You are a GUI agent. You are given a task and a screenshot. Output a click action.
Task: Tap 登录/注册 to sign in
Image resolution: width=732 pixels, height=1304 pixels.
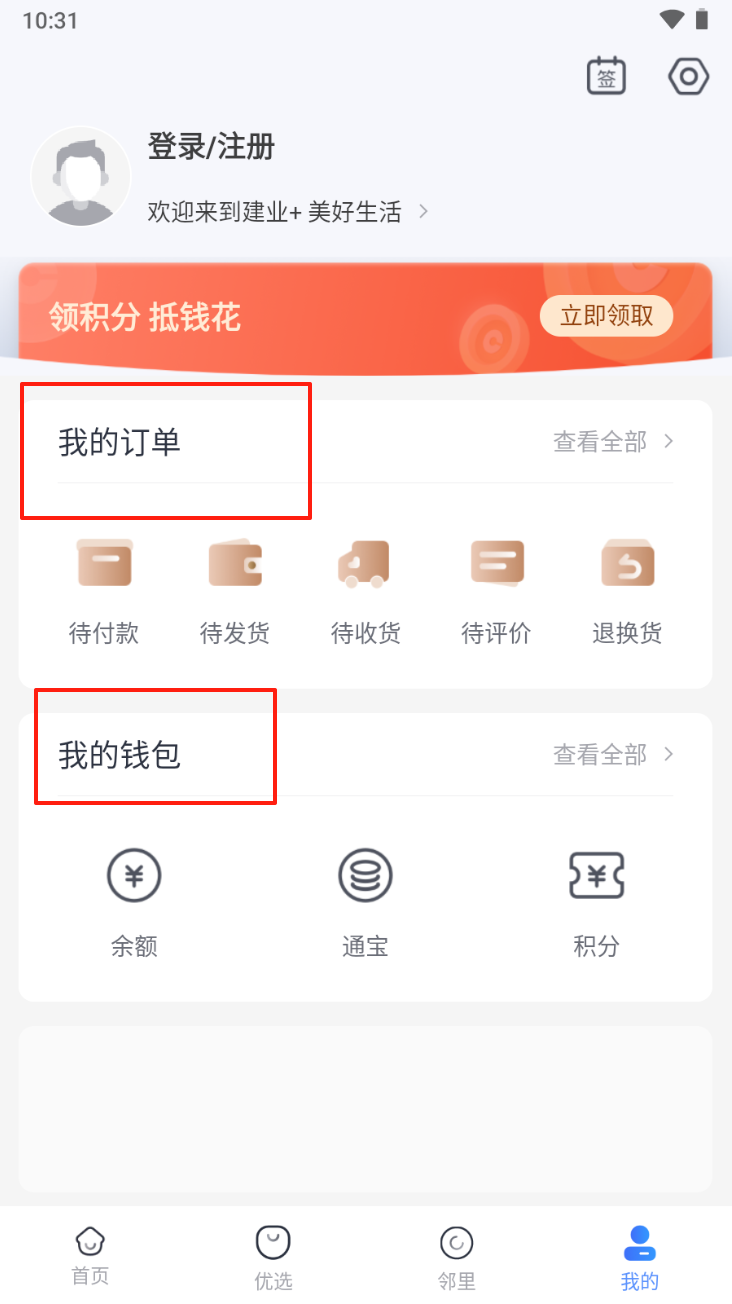211,148
